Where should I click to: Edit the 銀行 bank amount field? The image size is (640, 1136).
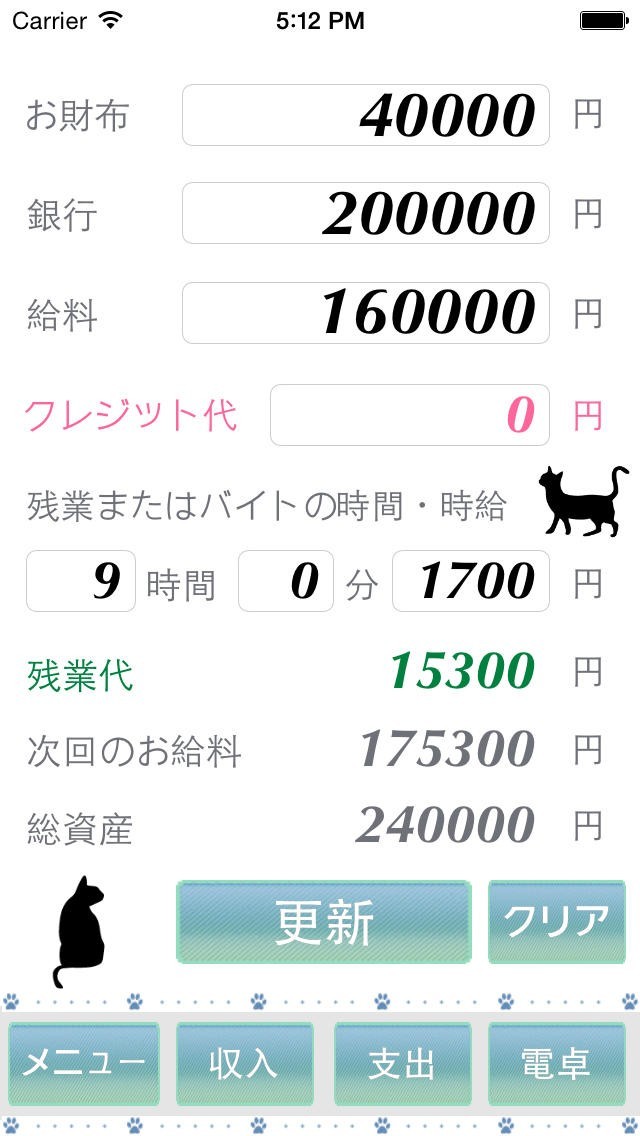(365, 214)
